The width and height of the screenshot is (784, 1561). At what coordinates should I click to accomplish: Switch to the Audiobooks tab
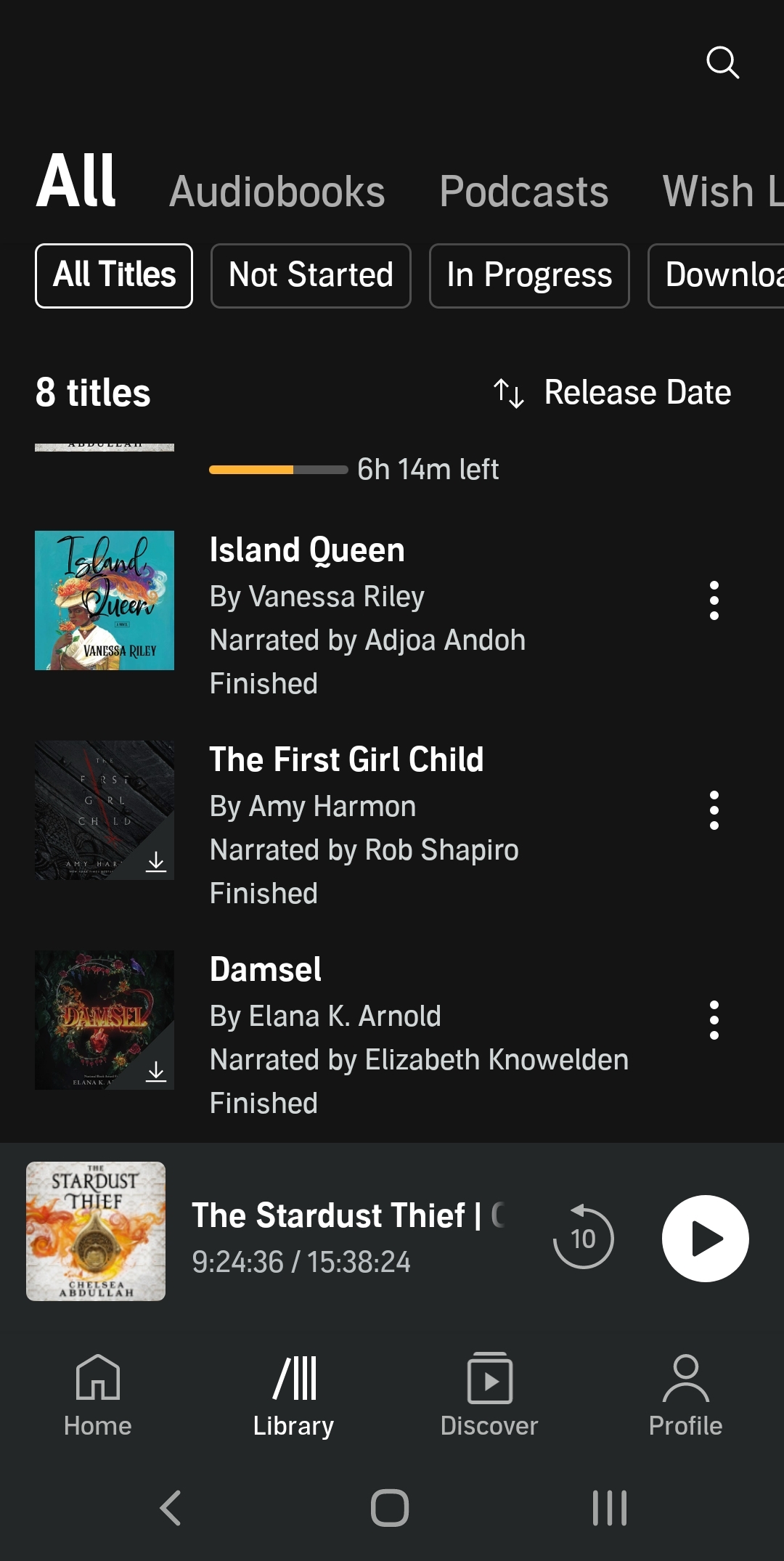277,192
